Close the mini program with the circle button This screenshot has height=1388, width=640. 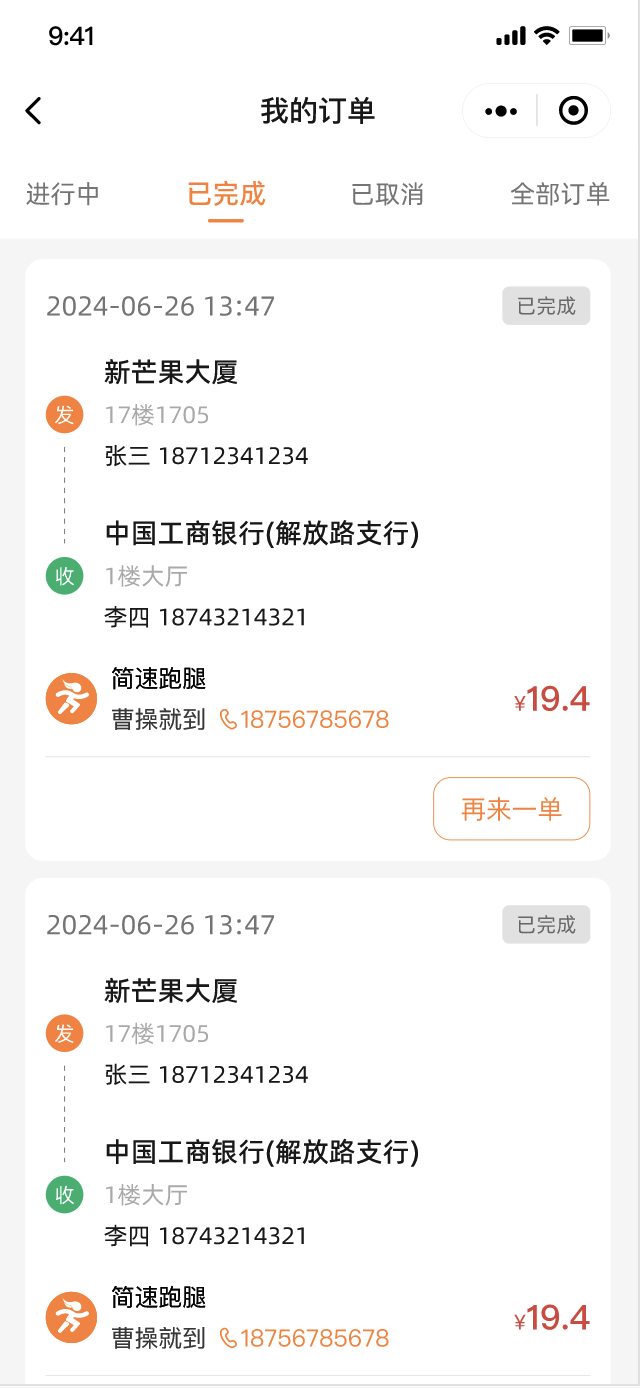573,111
